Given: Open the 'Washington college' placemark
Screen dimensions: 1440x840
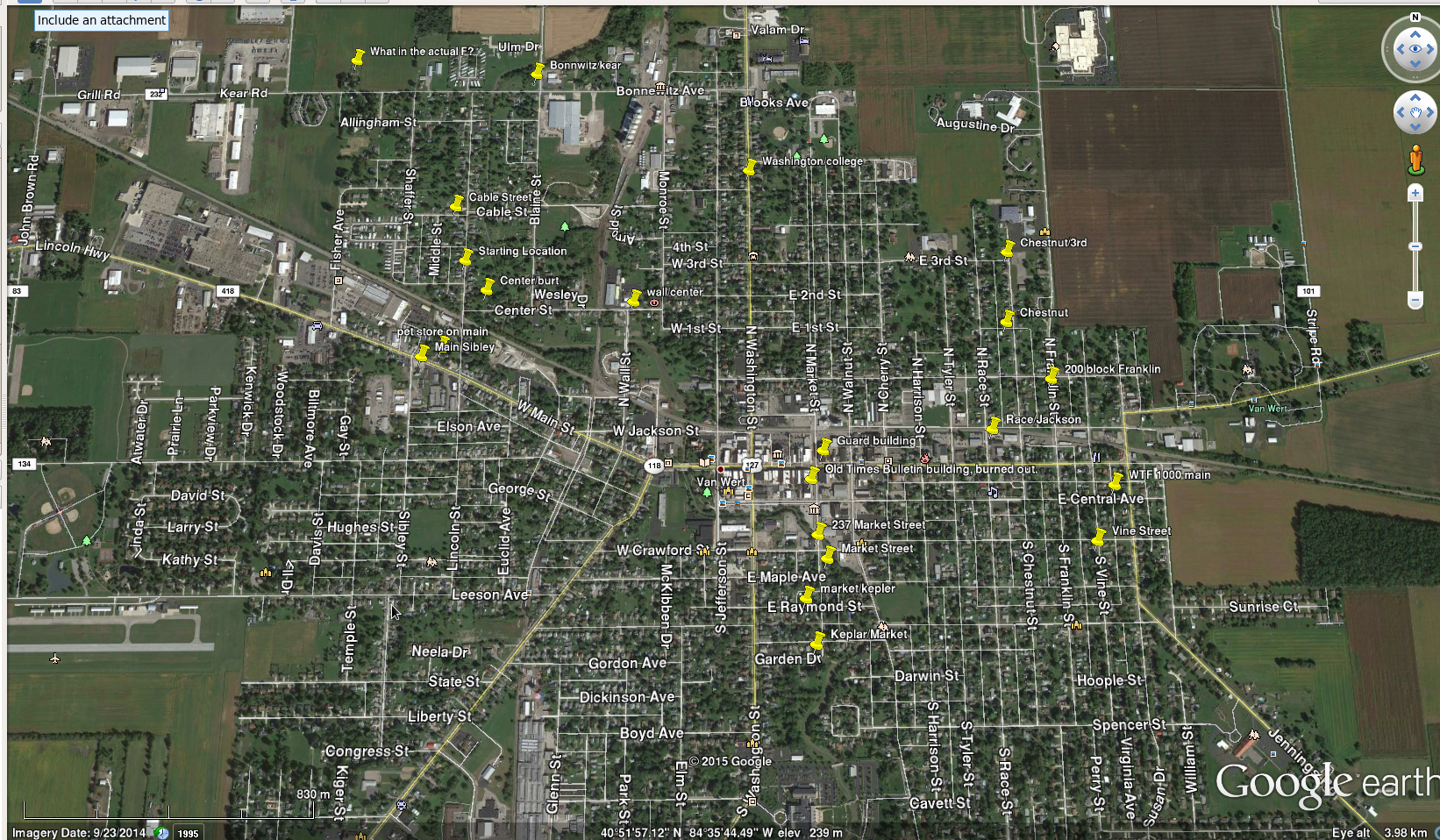Looking at the screenshot, I should point(750,167).
